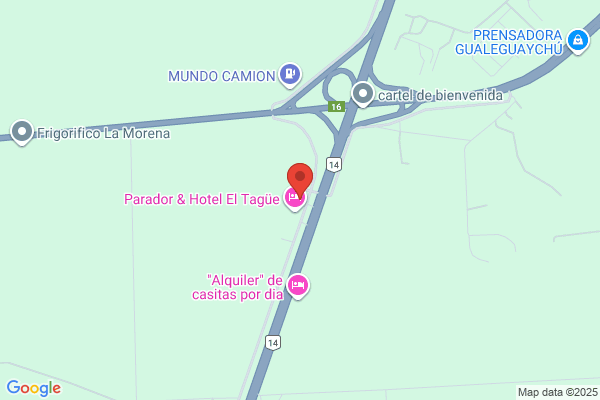The height and width of the screenshot is (400, 600).
Task: Open the Parador & Hotel El Tagüe marker
Action: click(x=295, y=199)
